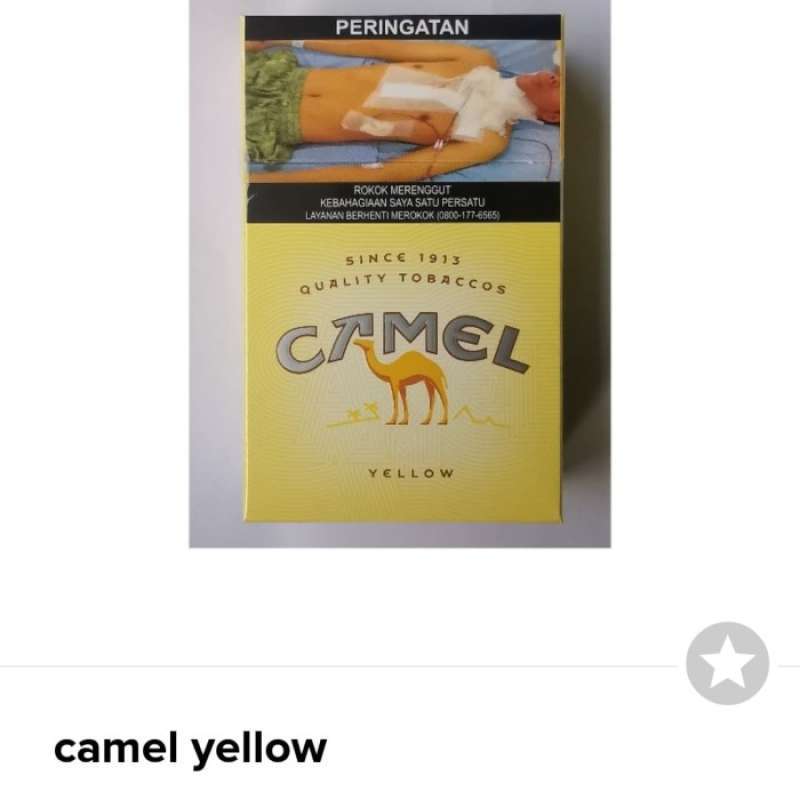Add camel yellow to favorites with the star
The height and width of the screenshot is (800, 800).
pos(727,663)
